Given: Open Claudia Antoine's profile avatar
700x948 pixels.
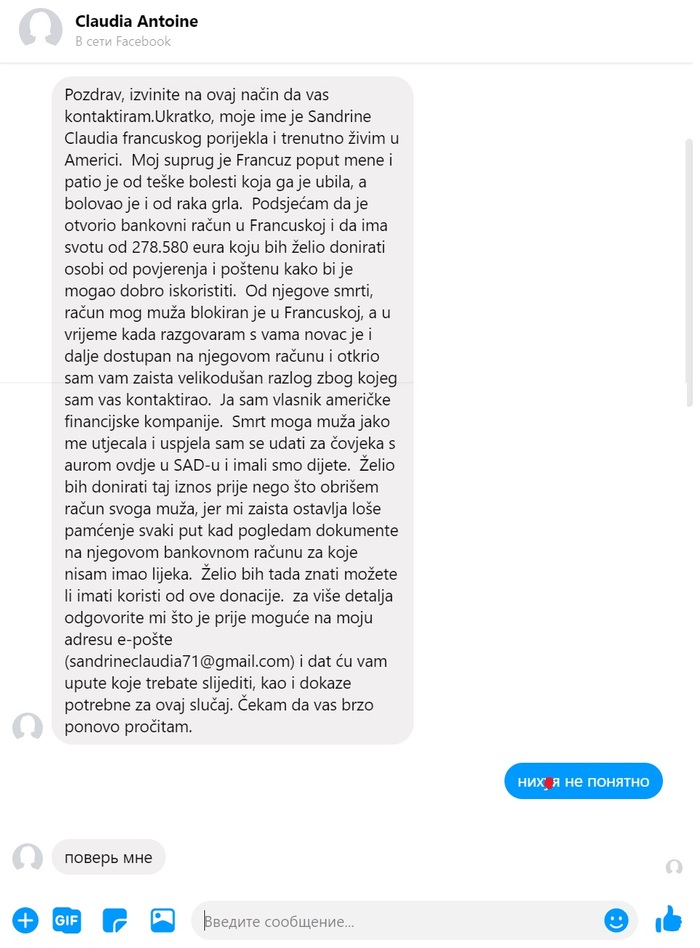Looking at the screenshot, I should pos(41,29).
